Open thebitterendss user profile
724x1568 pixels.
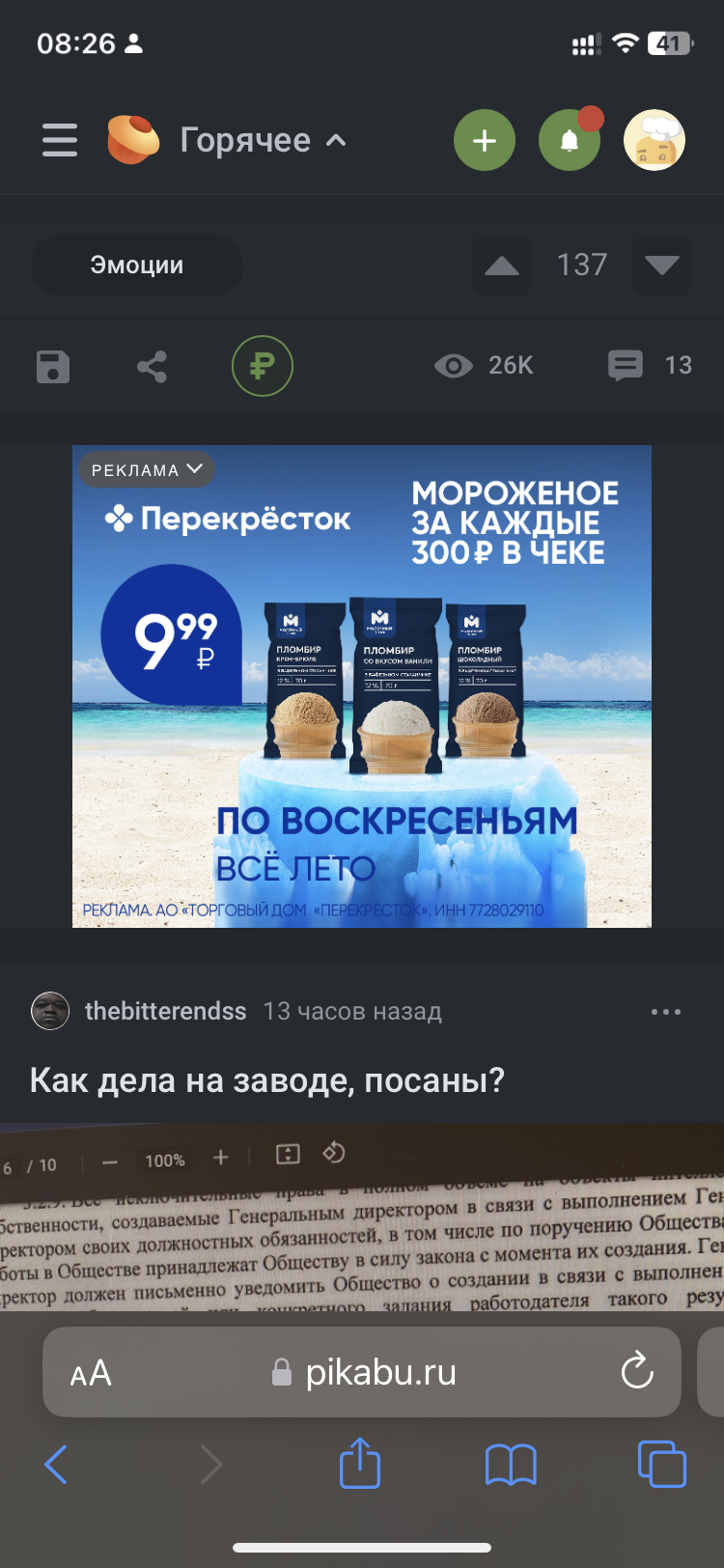tap(165, 1011)
